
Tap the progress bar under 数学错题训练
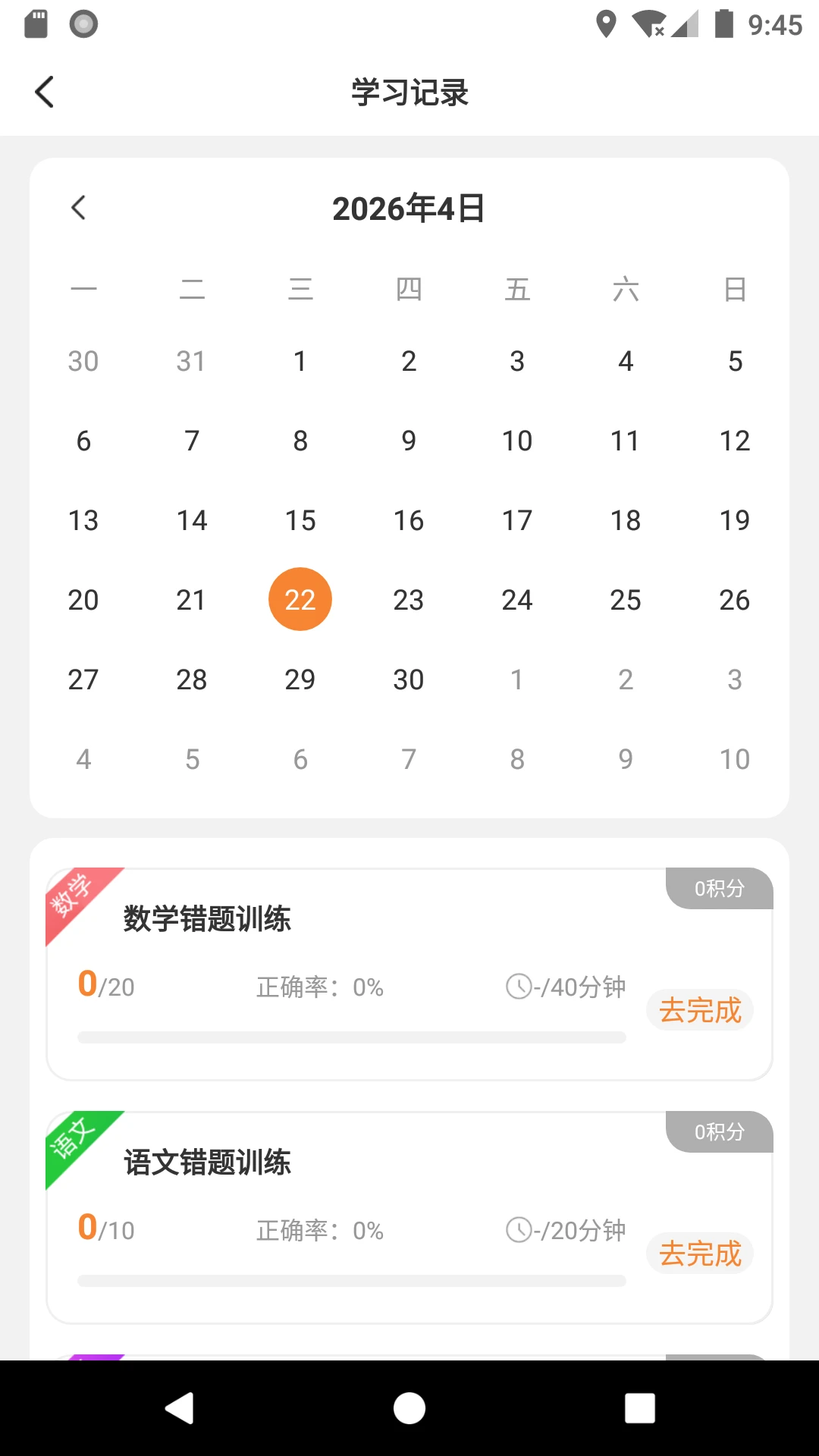coord(350,1037)
